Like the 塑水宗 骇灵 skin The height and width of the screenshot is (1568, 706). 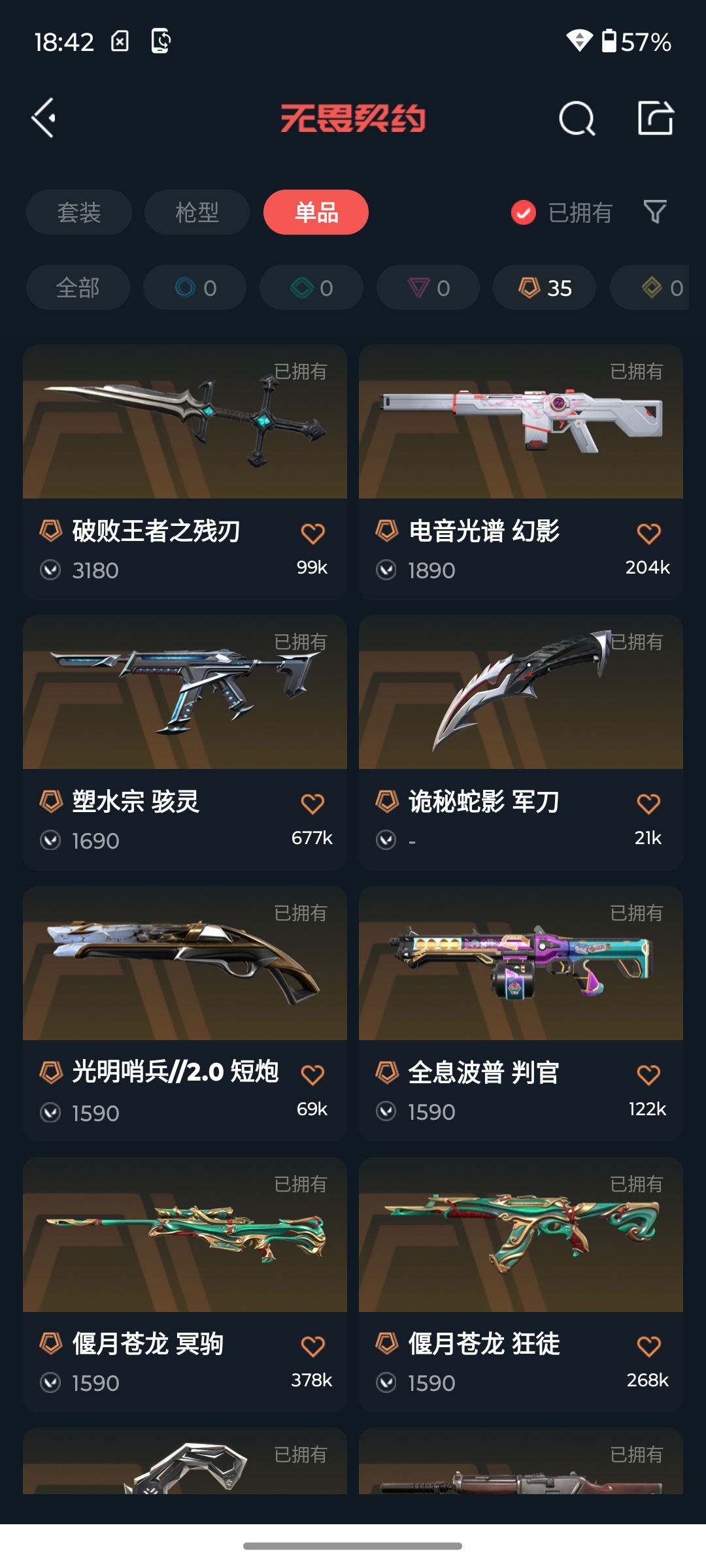point(312,804)
